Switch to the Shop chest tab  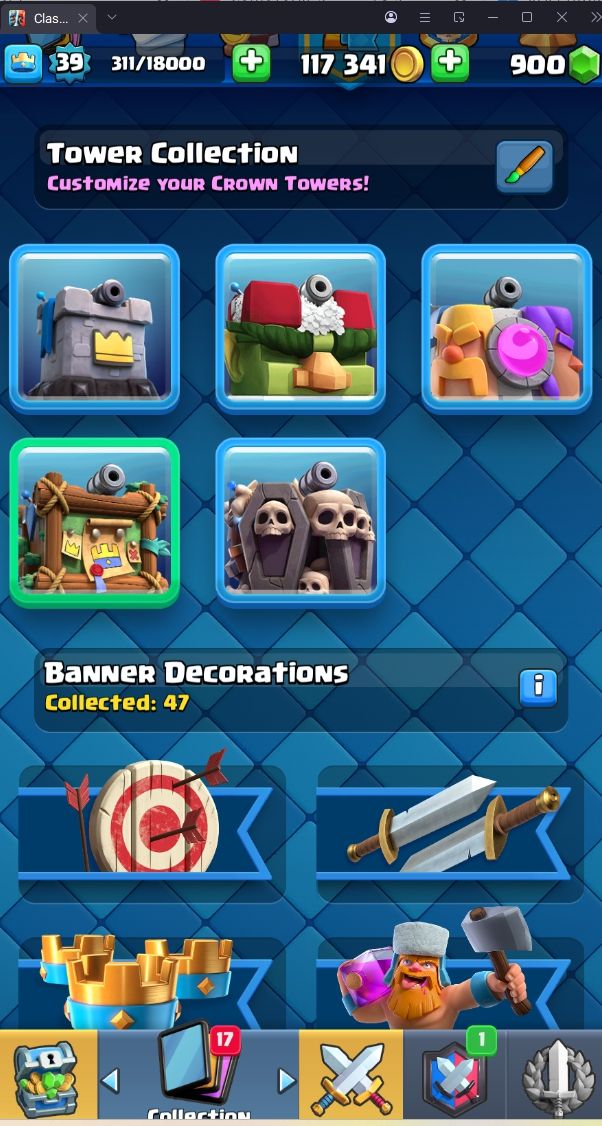click(x=48, y=1078)
